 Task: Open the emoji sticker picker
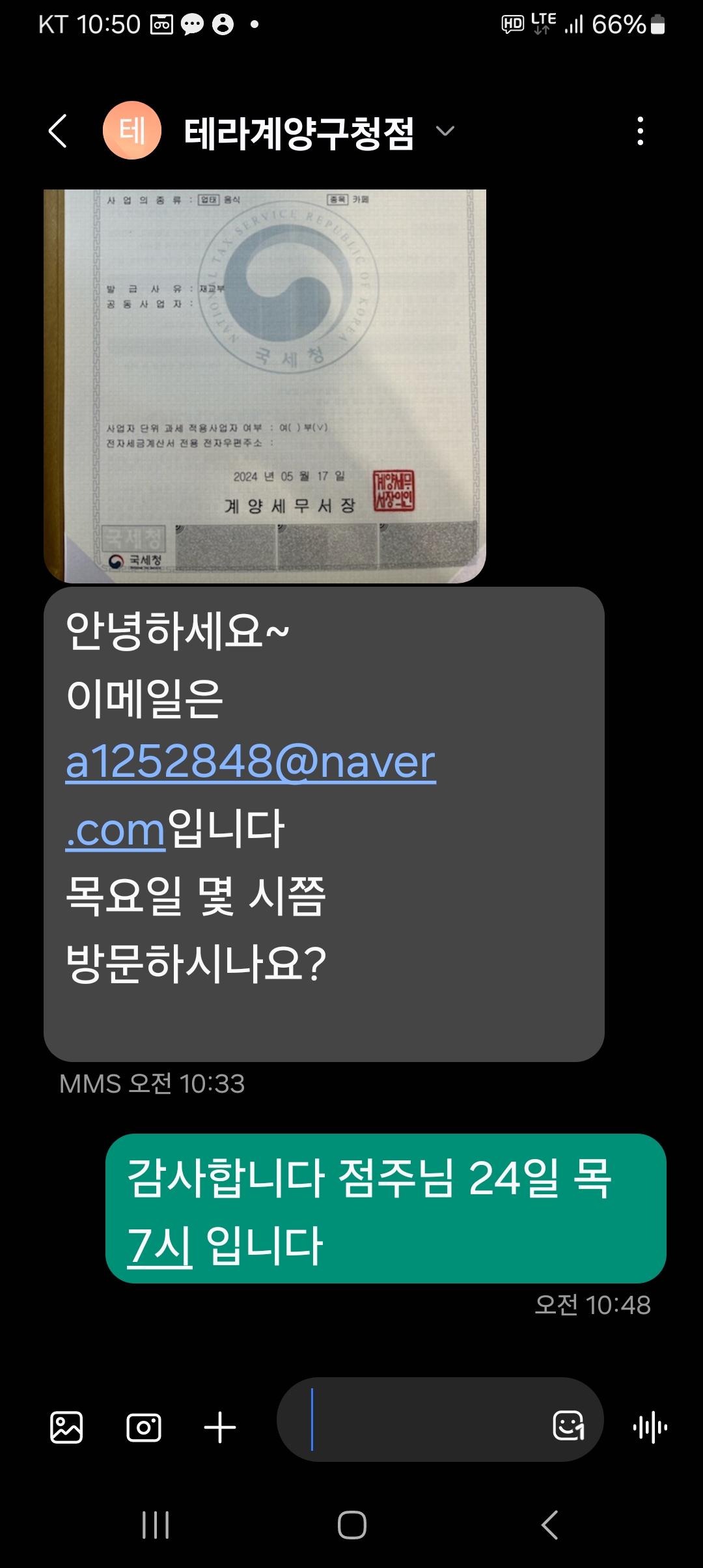coord(568,1425)
